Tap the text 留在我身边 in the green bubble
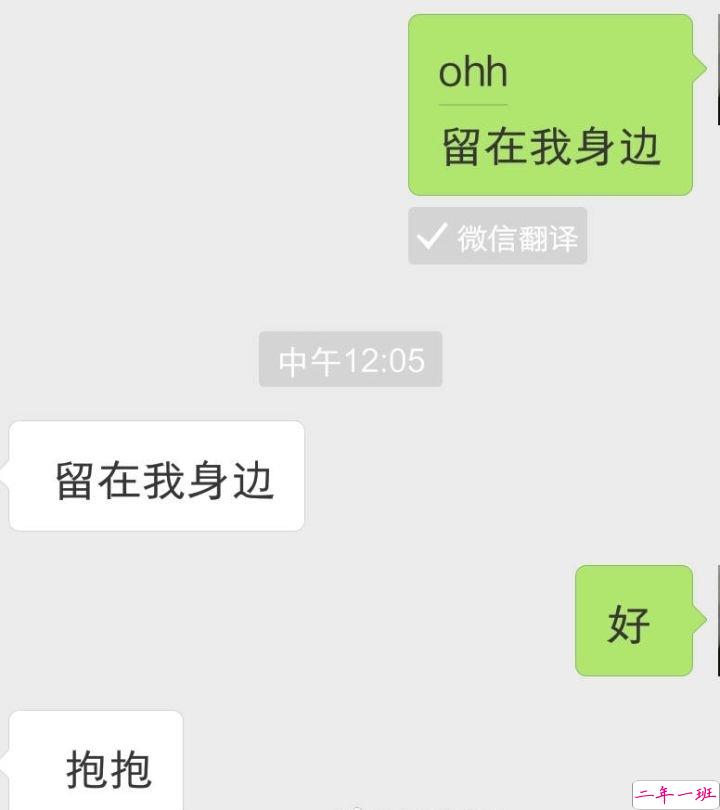Viewport: 720px width, 810px height. pos(550,145)
